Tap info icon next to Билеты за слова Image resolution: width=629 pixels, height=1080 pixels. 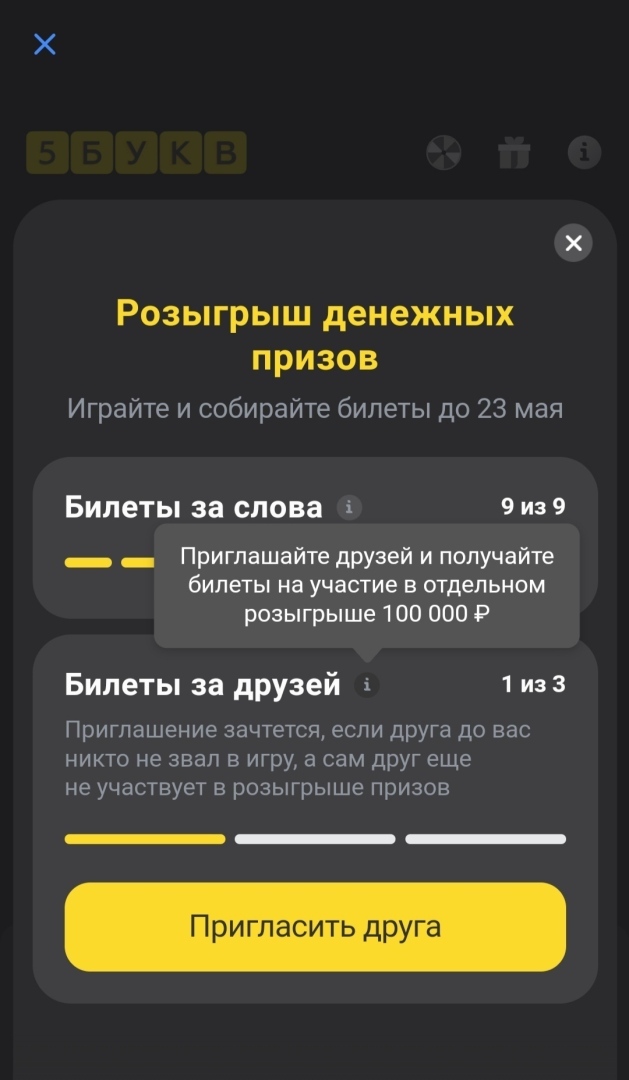pyautogui.click(x=348, y=507)
